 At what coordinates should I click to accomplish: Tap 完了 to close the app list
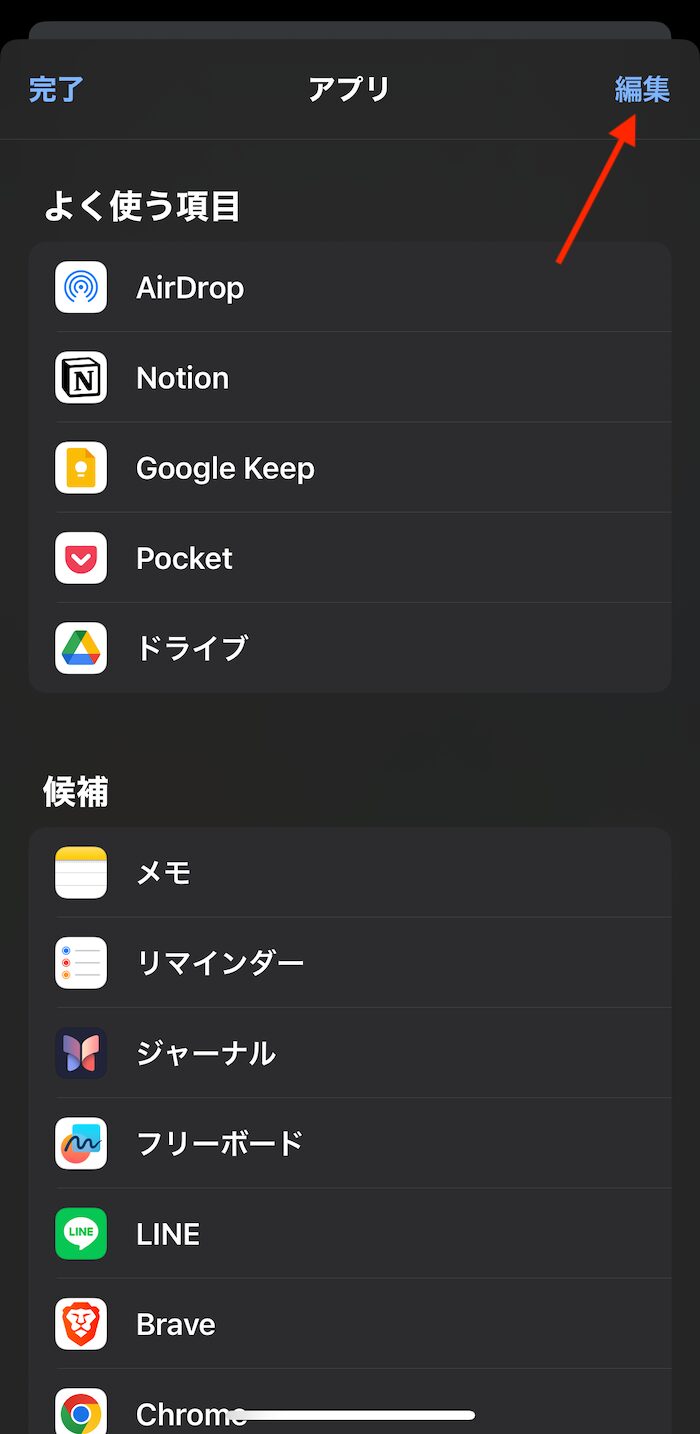(56, 89)
